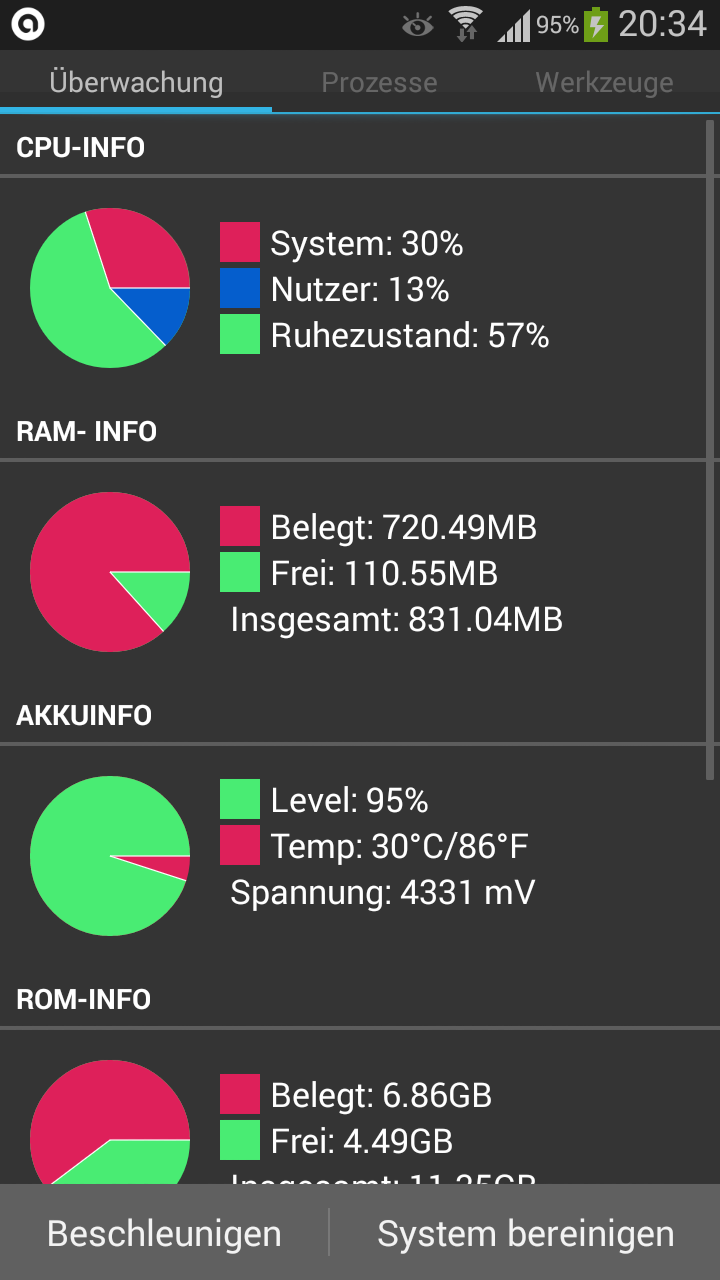Tap the Beschleunigen button
Image resolution: width=720 pixels, height=1280 pixels.
[x=164, y=1233]
